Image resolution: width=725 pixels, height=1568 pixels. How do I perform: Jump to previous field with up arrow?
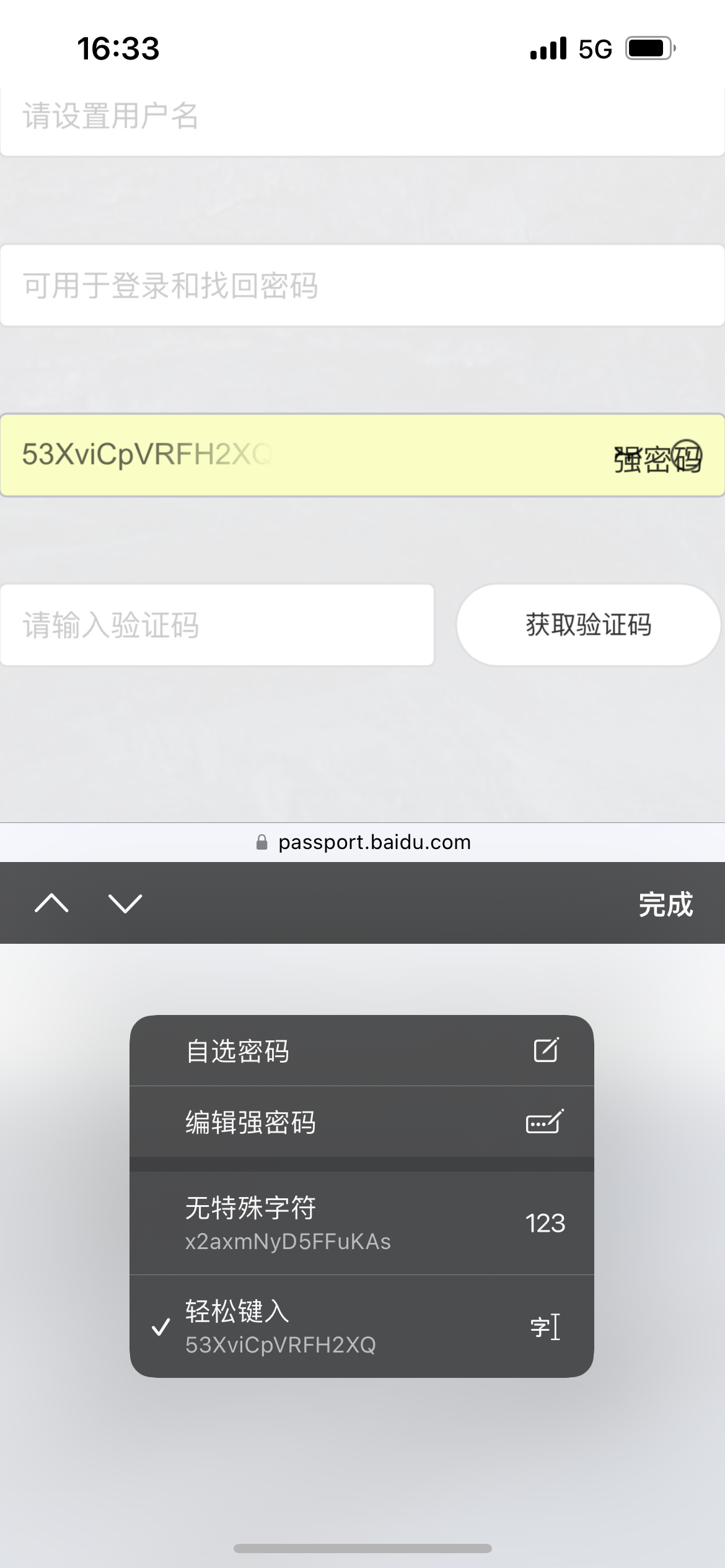tap(52, 904)
